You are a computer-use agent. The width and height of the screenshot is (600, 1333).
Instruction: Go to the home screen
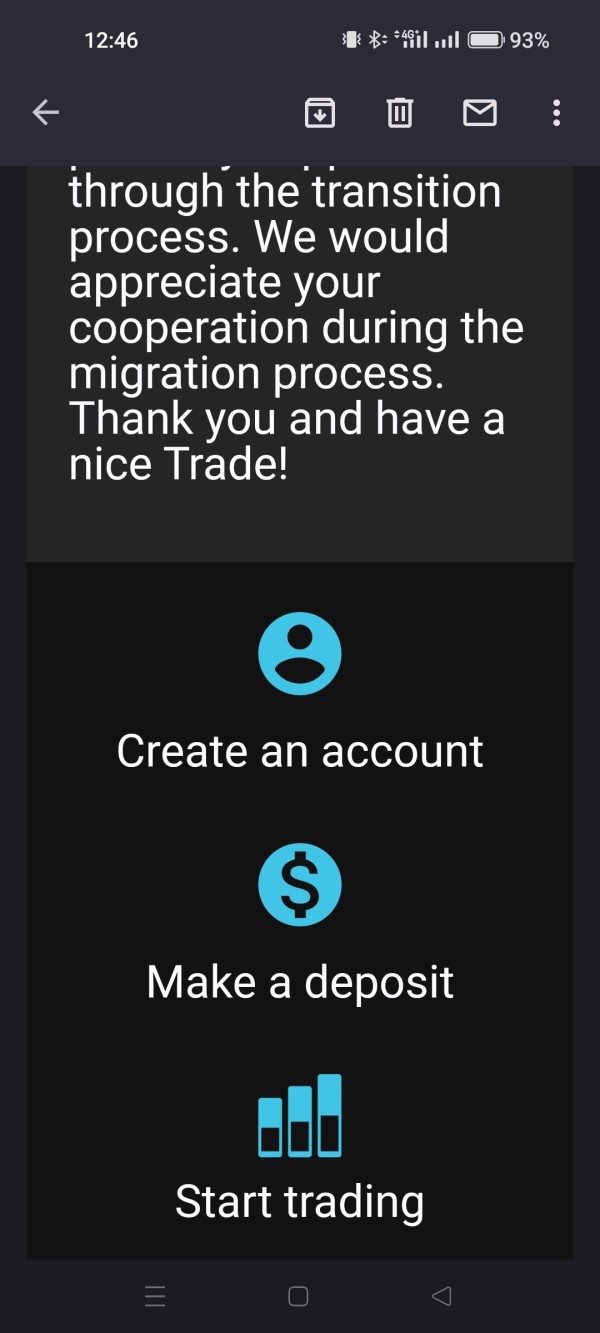(298, 1297)
